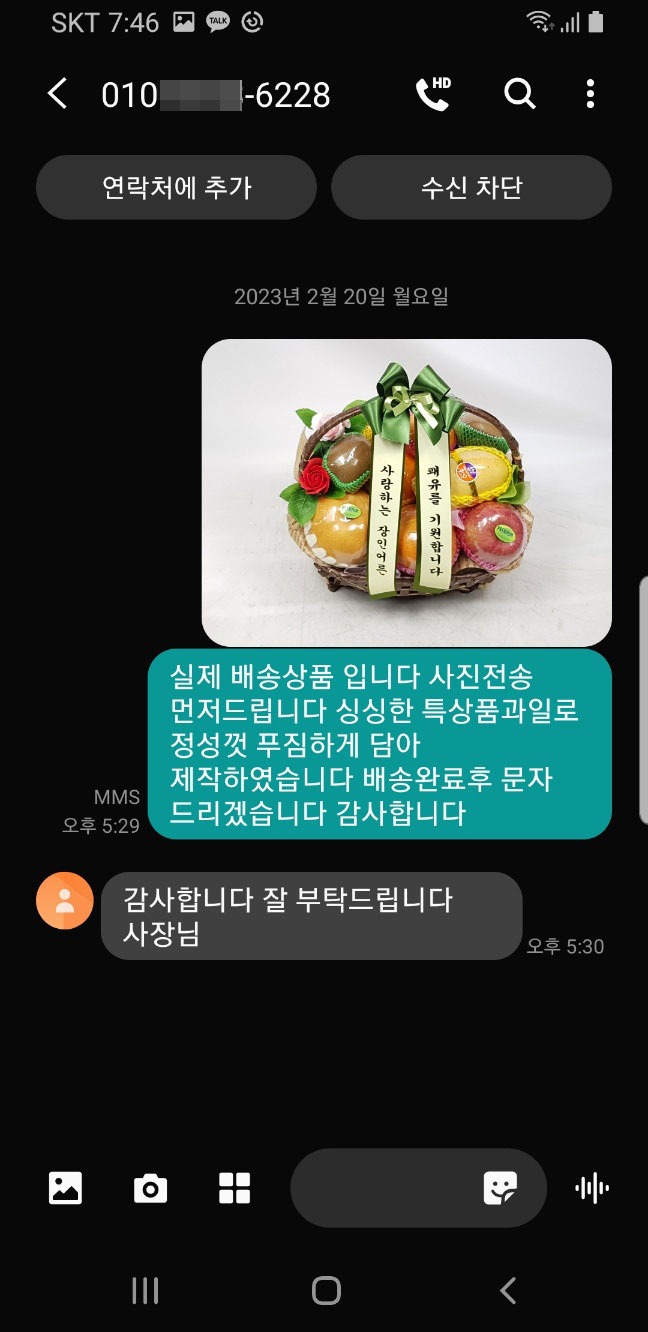Image resolution: width=648 pixels, height=1332 pixels.
Task: Open recent apps from navigation bar
Action: coord(145,1291)
